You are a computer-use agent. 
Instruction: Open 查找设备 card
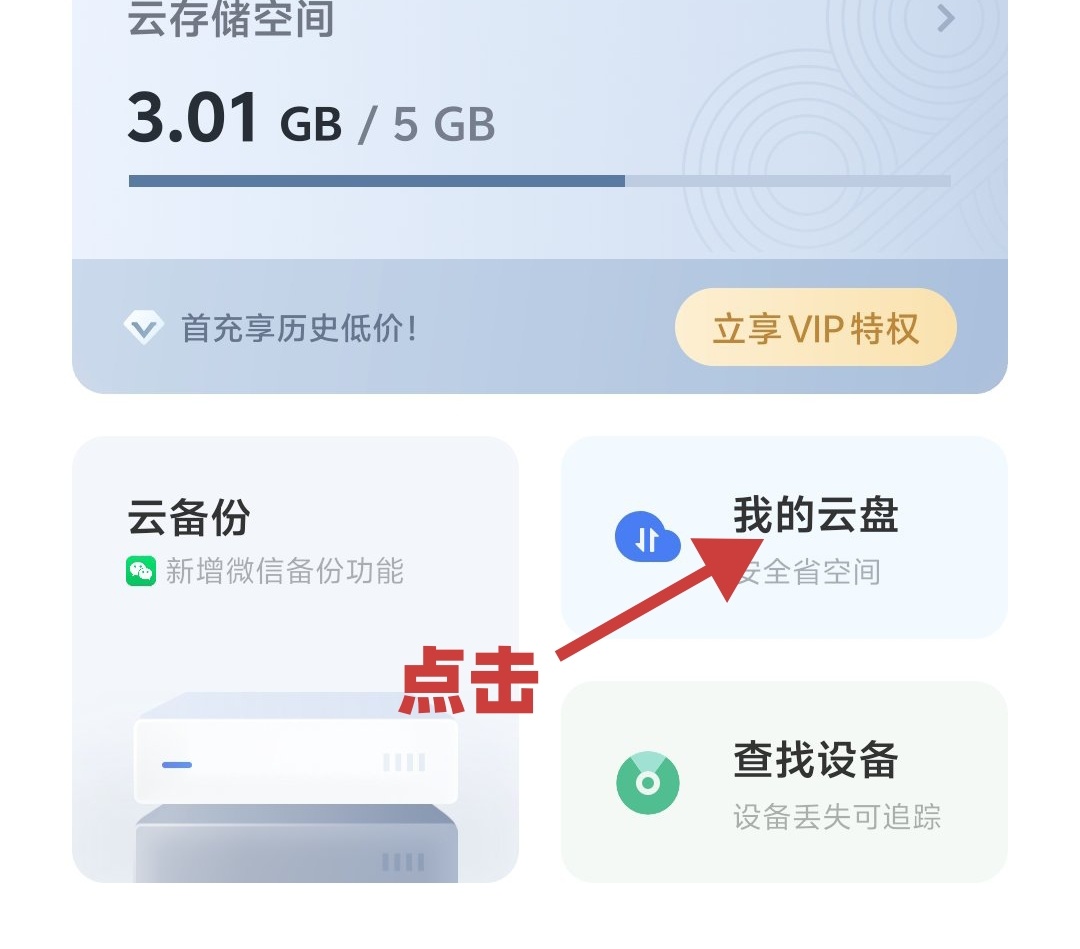click(x=783, y=782)
